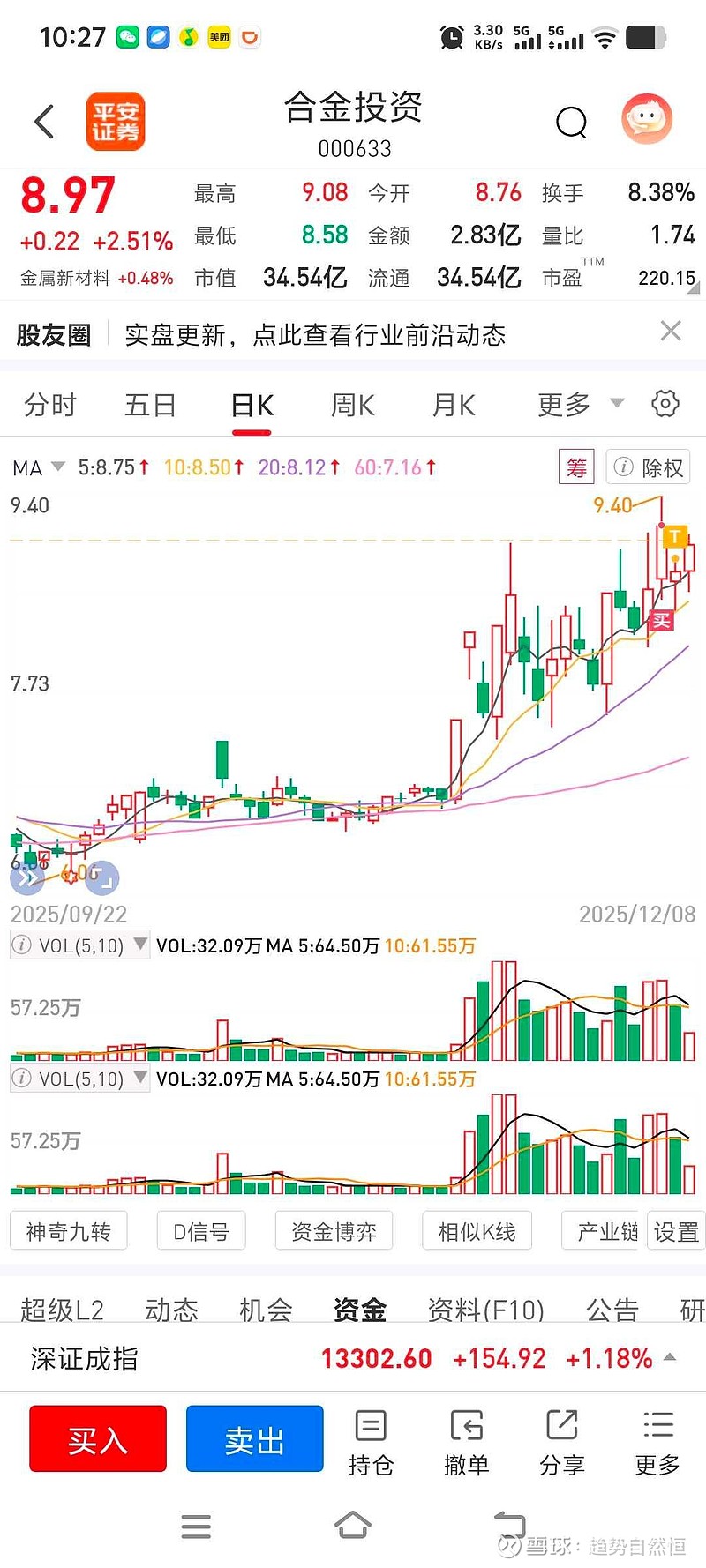Image resolution: width=706 pixels, height=1568 pixels.
Task: Switch to the 分时 chart tab
Action: [x=50, y=405]
